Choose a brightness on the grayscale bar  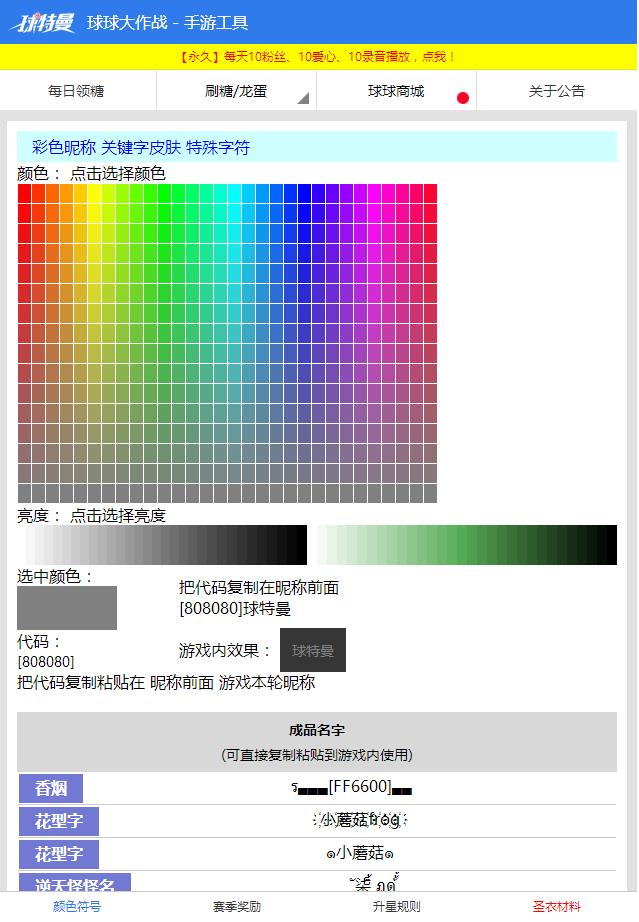[162, 545]
